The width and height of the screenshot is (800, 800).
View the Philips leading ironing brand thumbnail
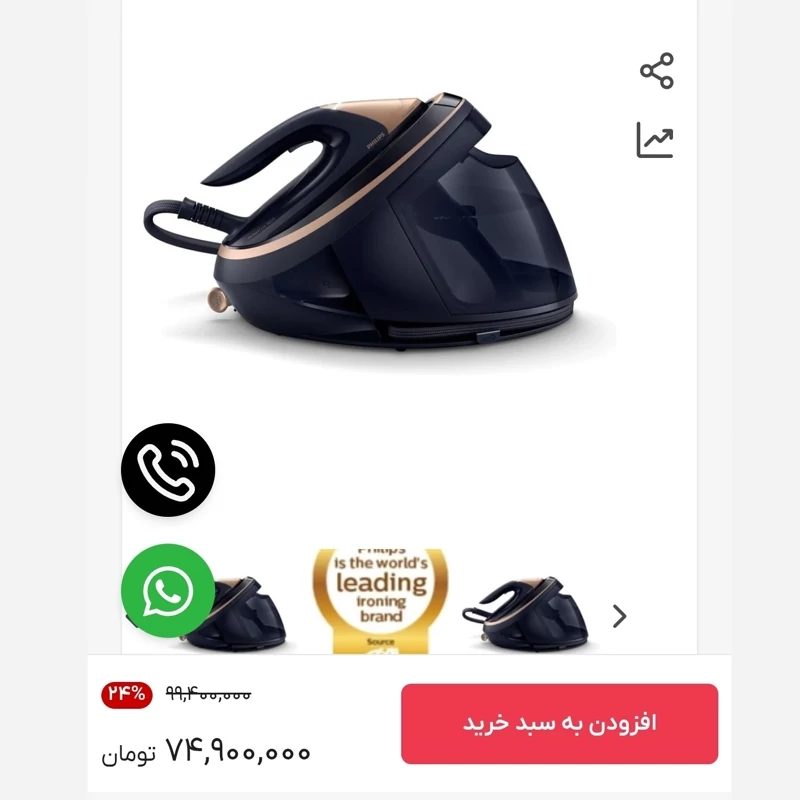tap(381, 600)
